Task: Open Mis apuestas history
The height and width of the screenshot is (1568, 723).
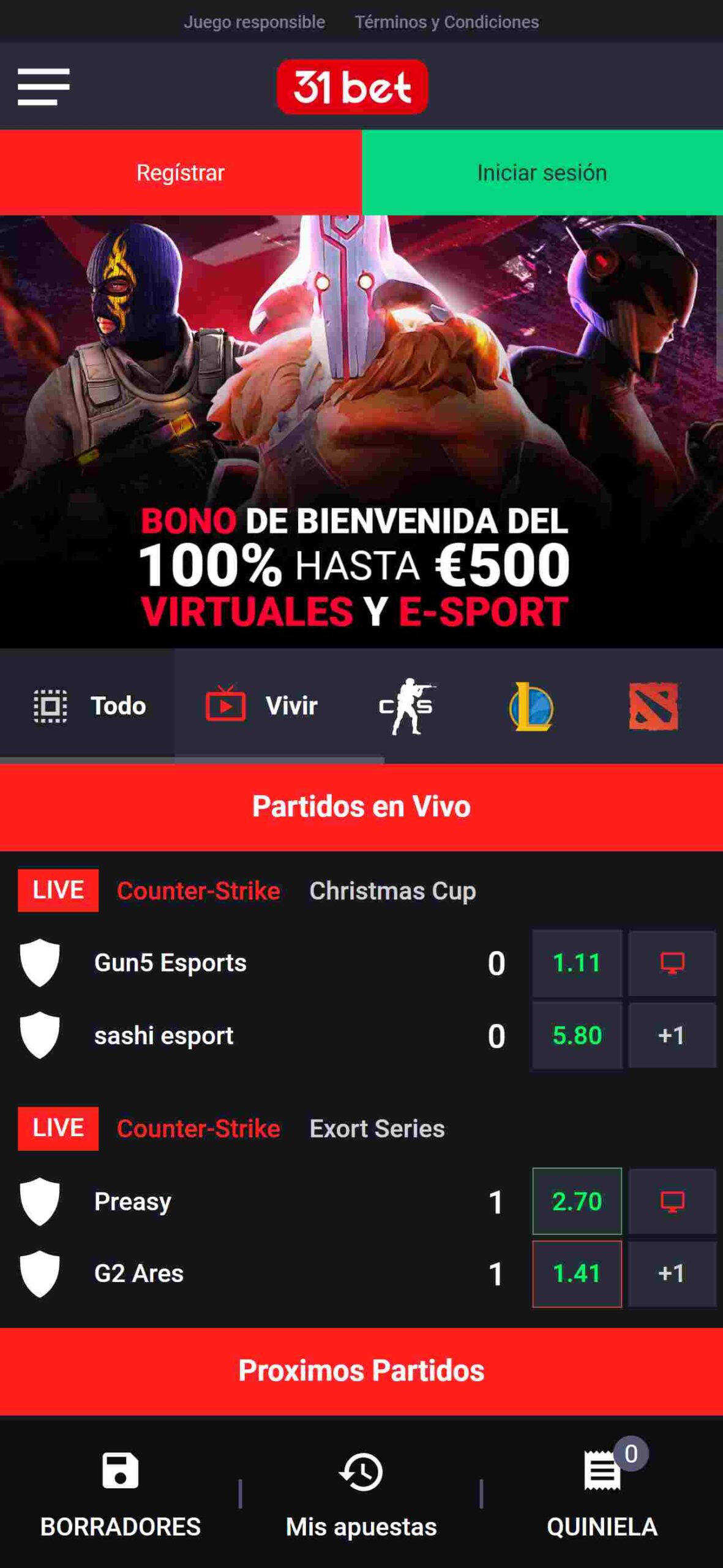Action: coord(361,1493)
